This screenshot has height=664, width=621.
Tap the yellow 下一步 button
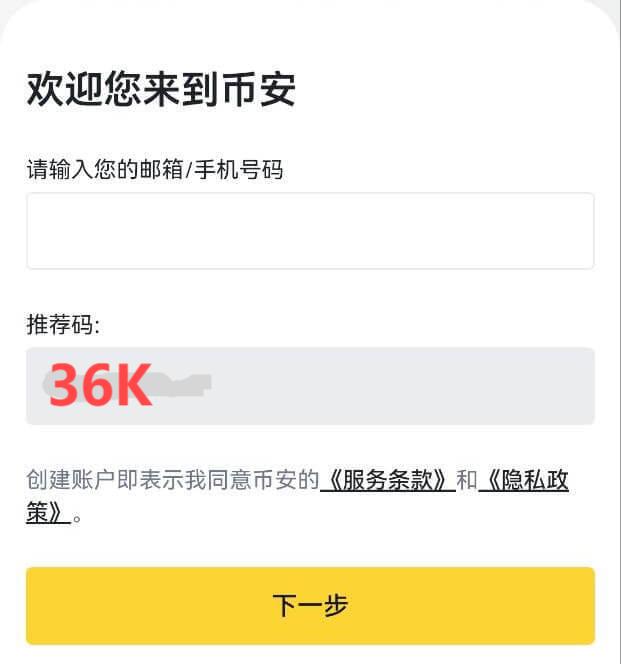pyautogui.click(x=310, y=606)
